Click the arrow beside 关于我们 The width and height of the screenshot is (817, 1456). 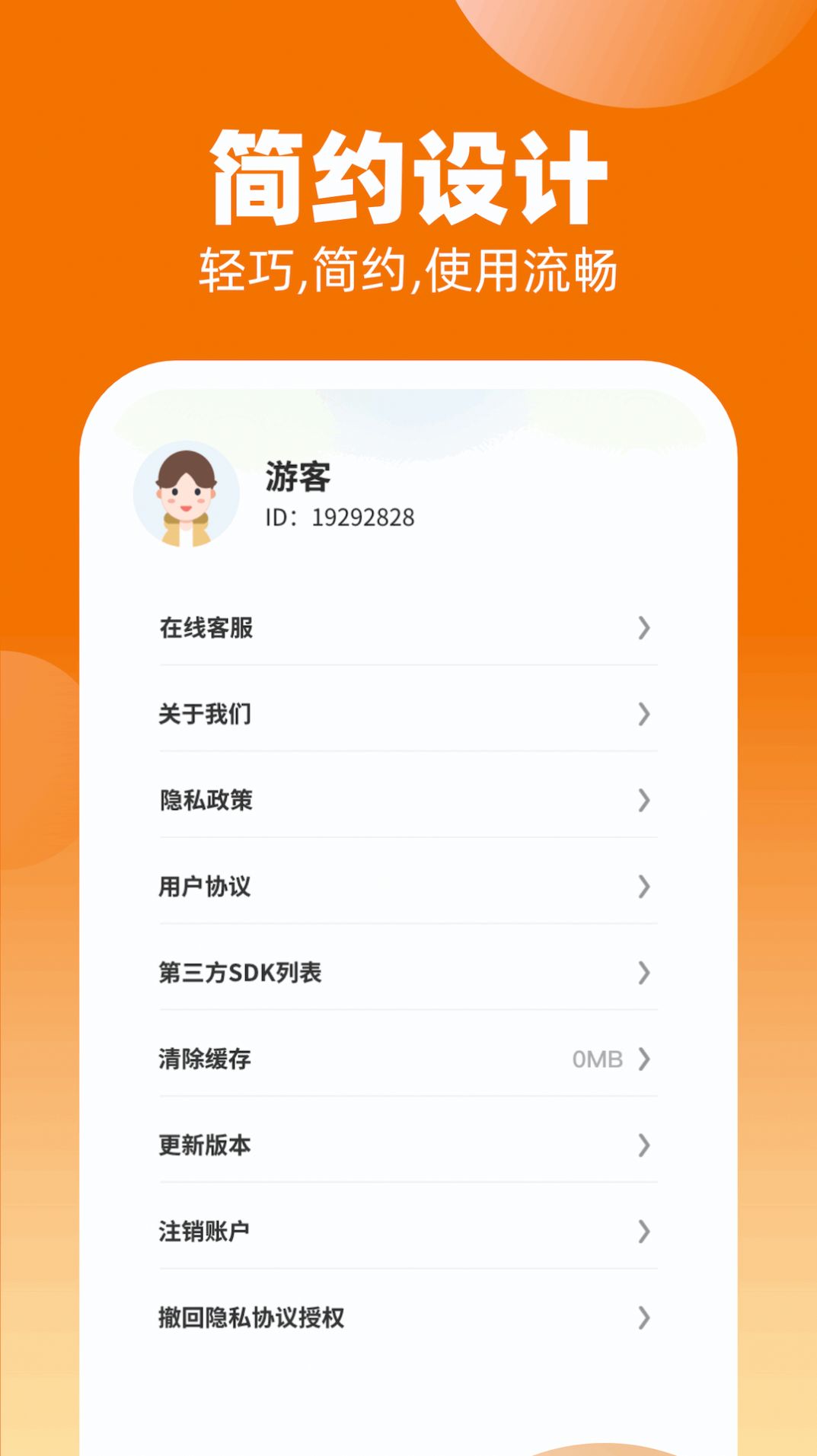tap(645, 714)
